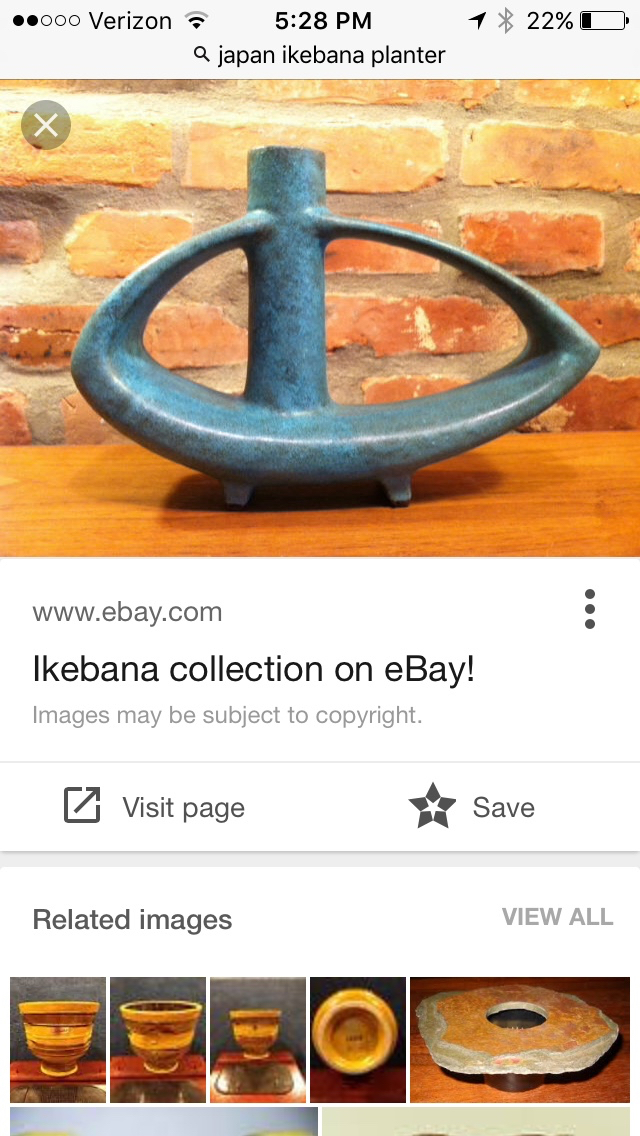Image resolution: width=640 pixels, height=1136 pixels.
Task: View all related images
Action: click(x=557, y=917)
